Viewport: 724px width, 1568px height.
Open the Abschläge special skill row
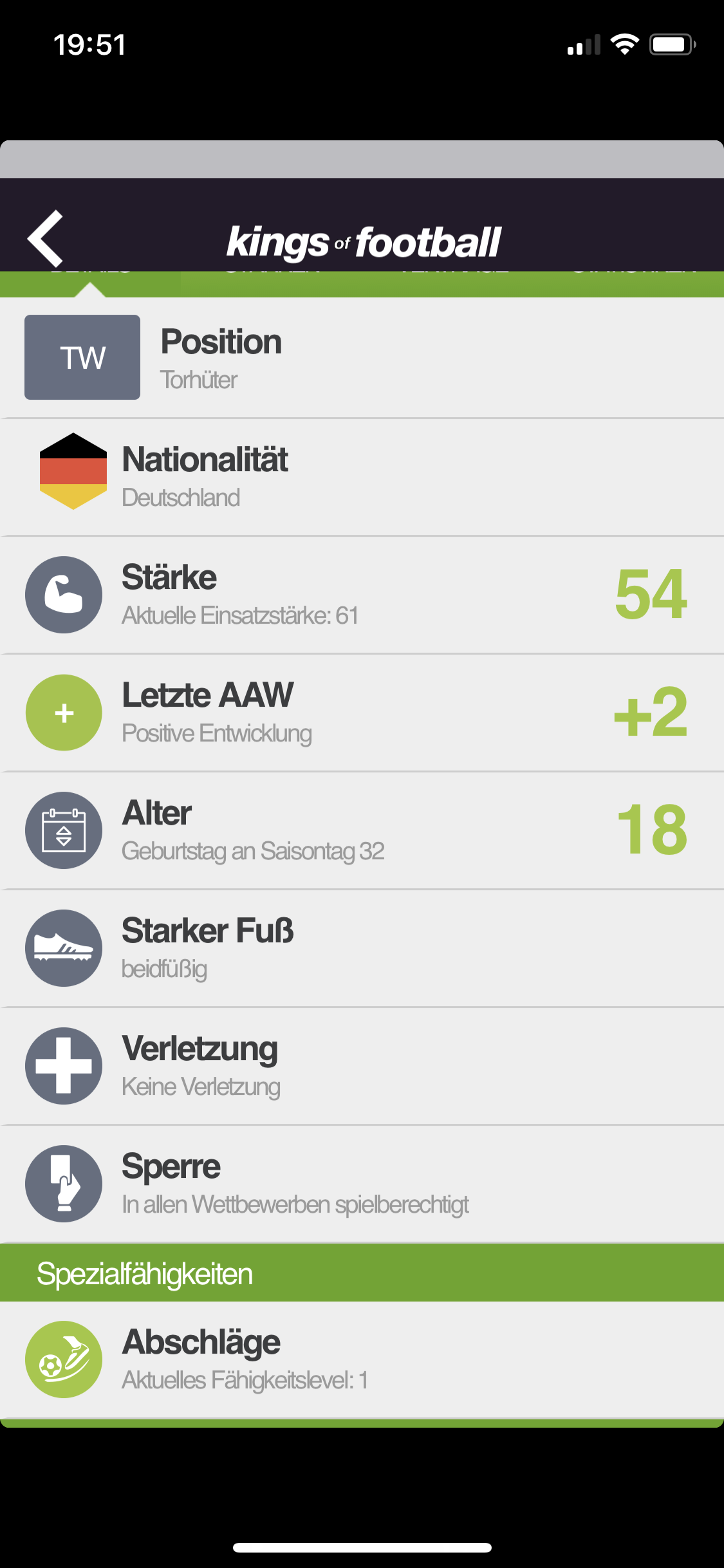pyautogui.click(x=360, y=1359)
